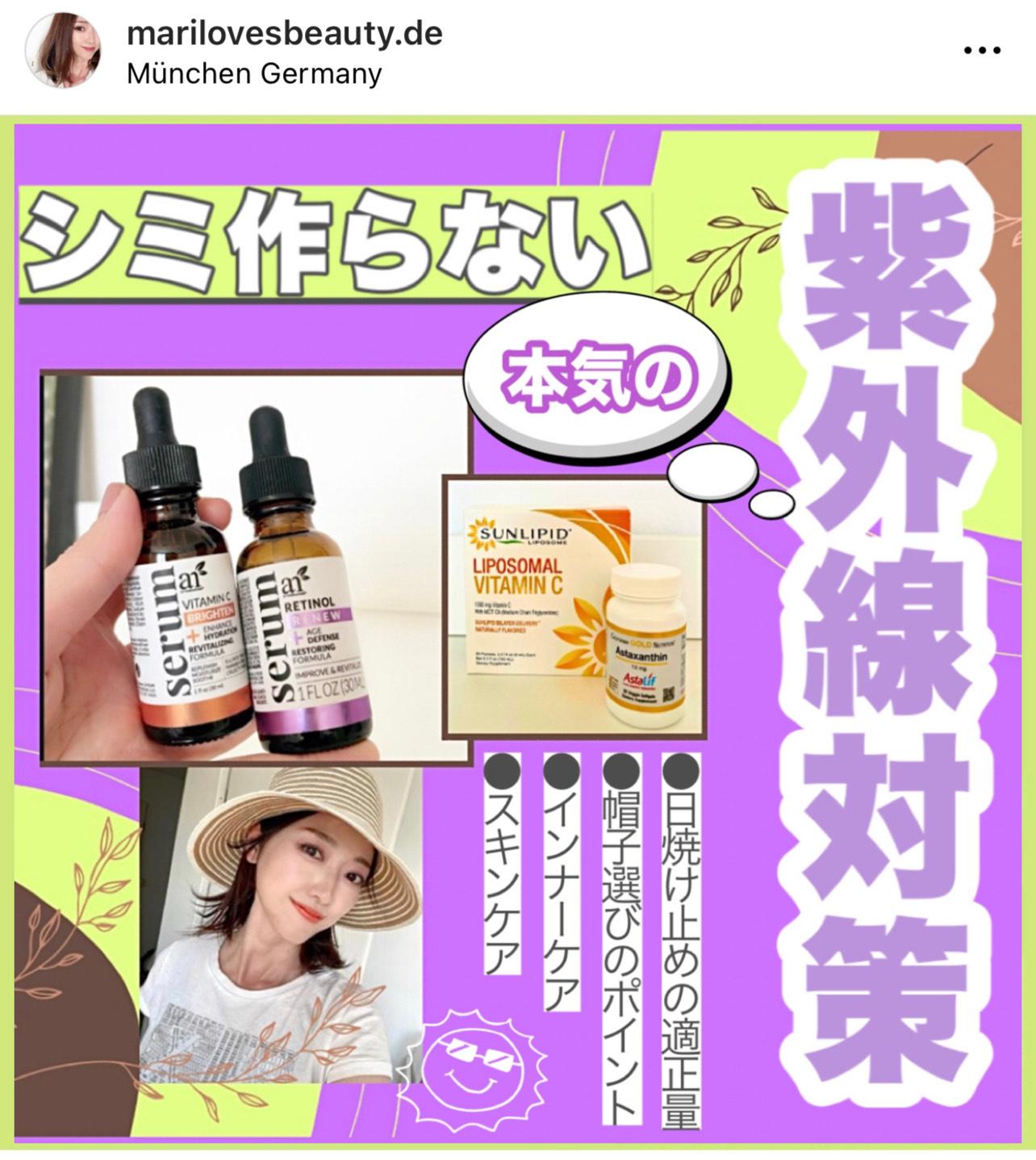
Task: Open the marilovesbeauty.de username link
Action: click(285, 34)
